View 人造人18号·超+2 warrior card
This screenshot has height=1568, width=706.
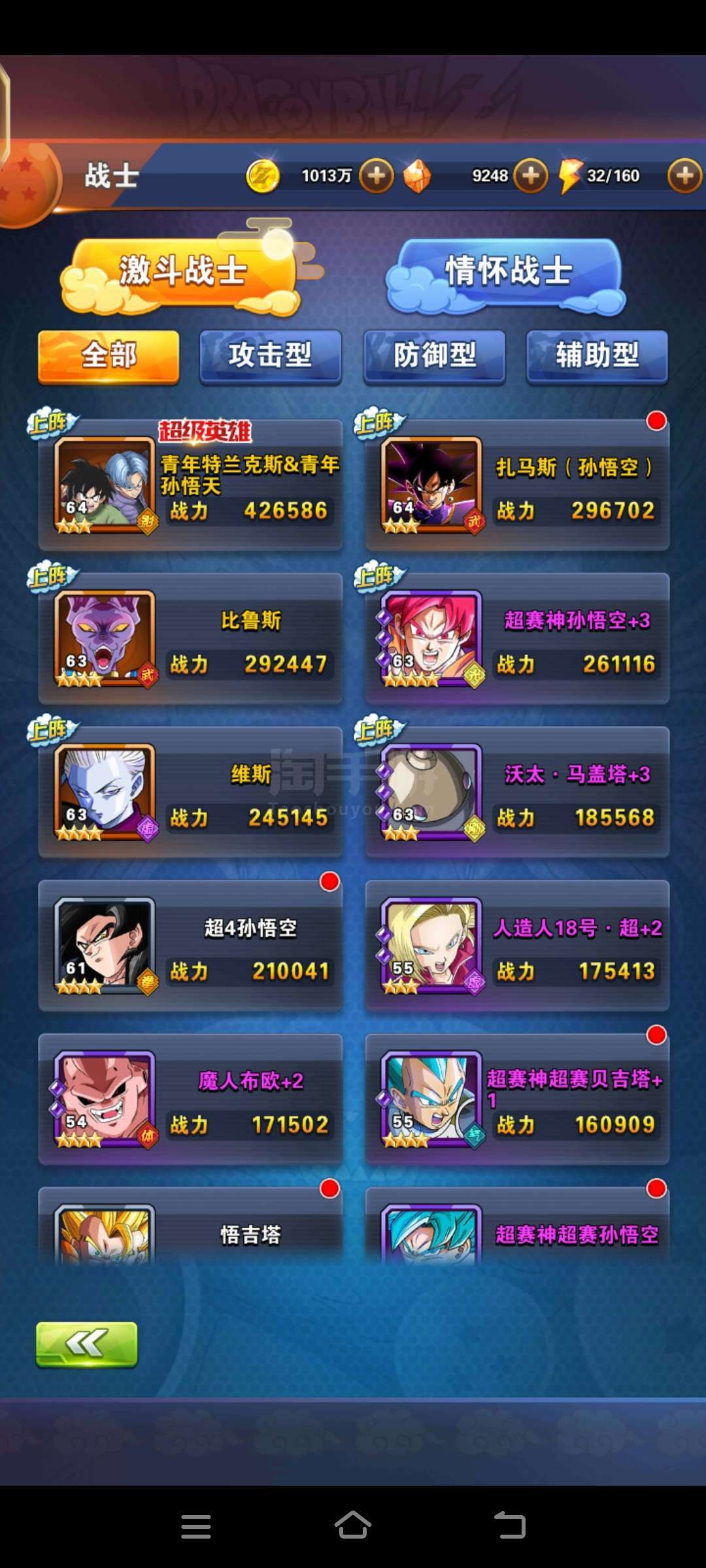coord(517,945)
